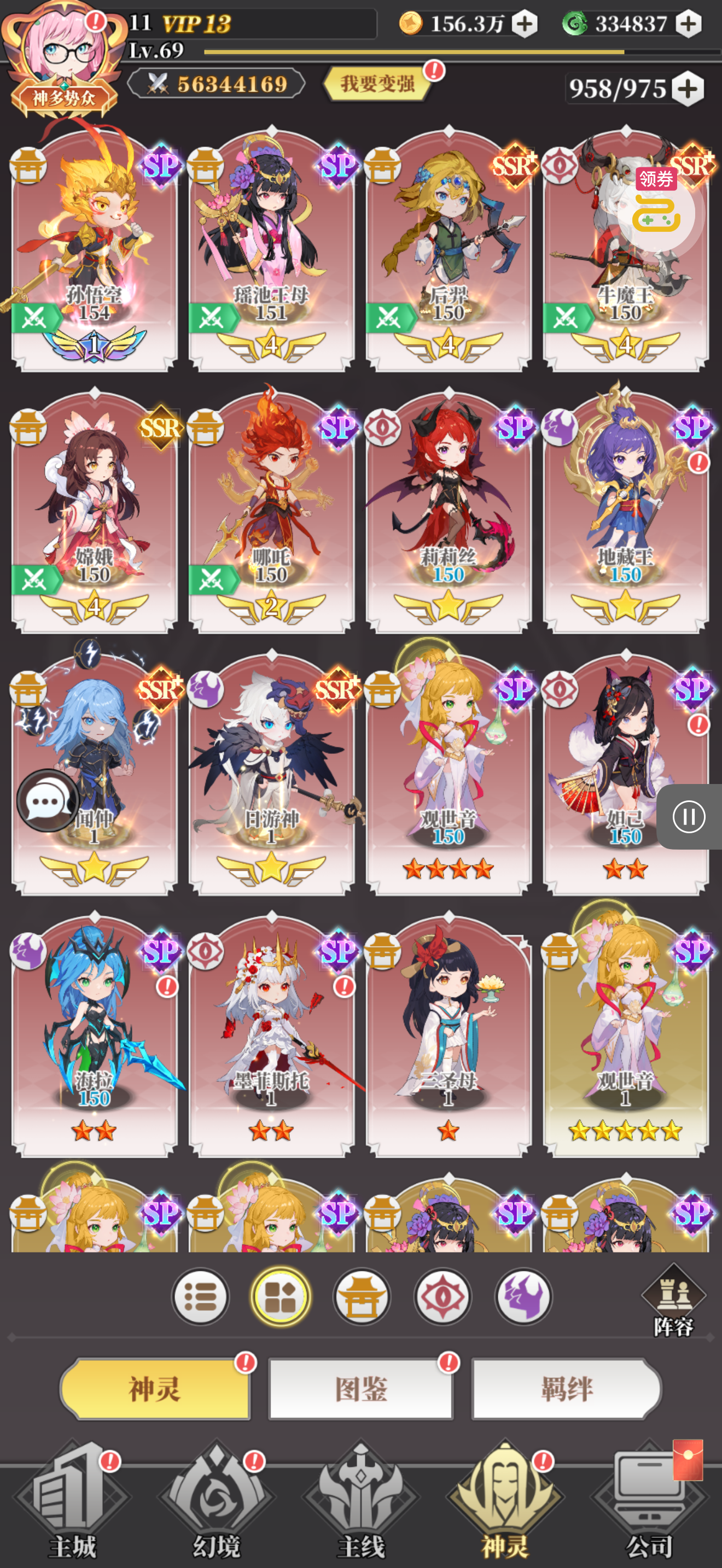Go to the 公司 company tab

(x=649, y=1503)
